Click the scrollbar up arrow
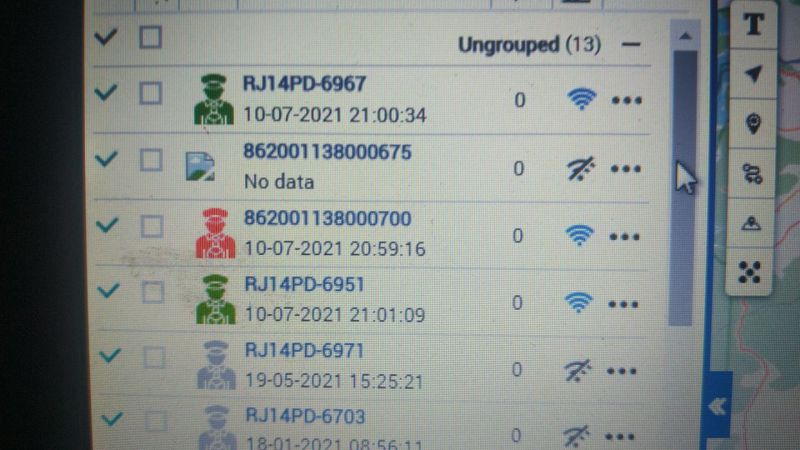Viewport: 800px width, 450px height. pos(685,35)
